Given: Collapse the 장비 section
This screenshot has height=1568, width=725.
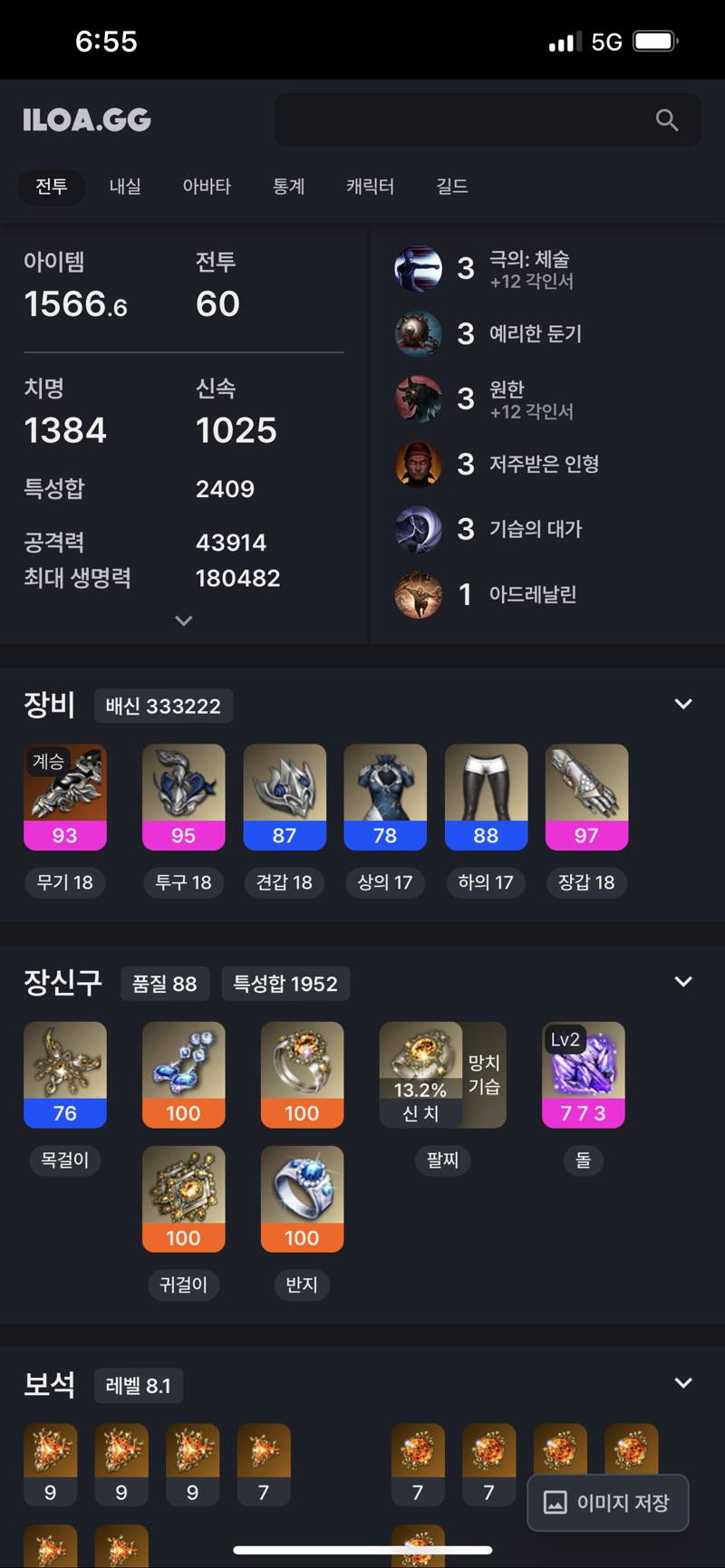Looking at the screenshot, I should pyautogui.click(x=683, y=704).
